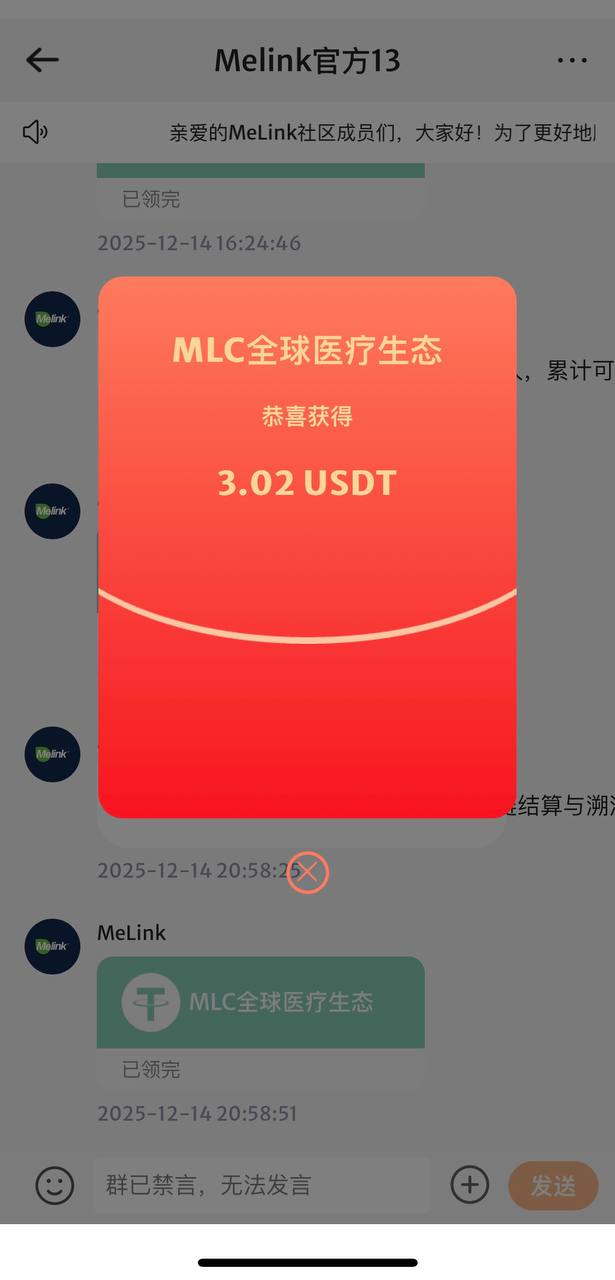The height and width of the screenshot is (1280, 615).
Task: Tap the plus icon for more attachments
Action: [x=469, y=1185]
